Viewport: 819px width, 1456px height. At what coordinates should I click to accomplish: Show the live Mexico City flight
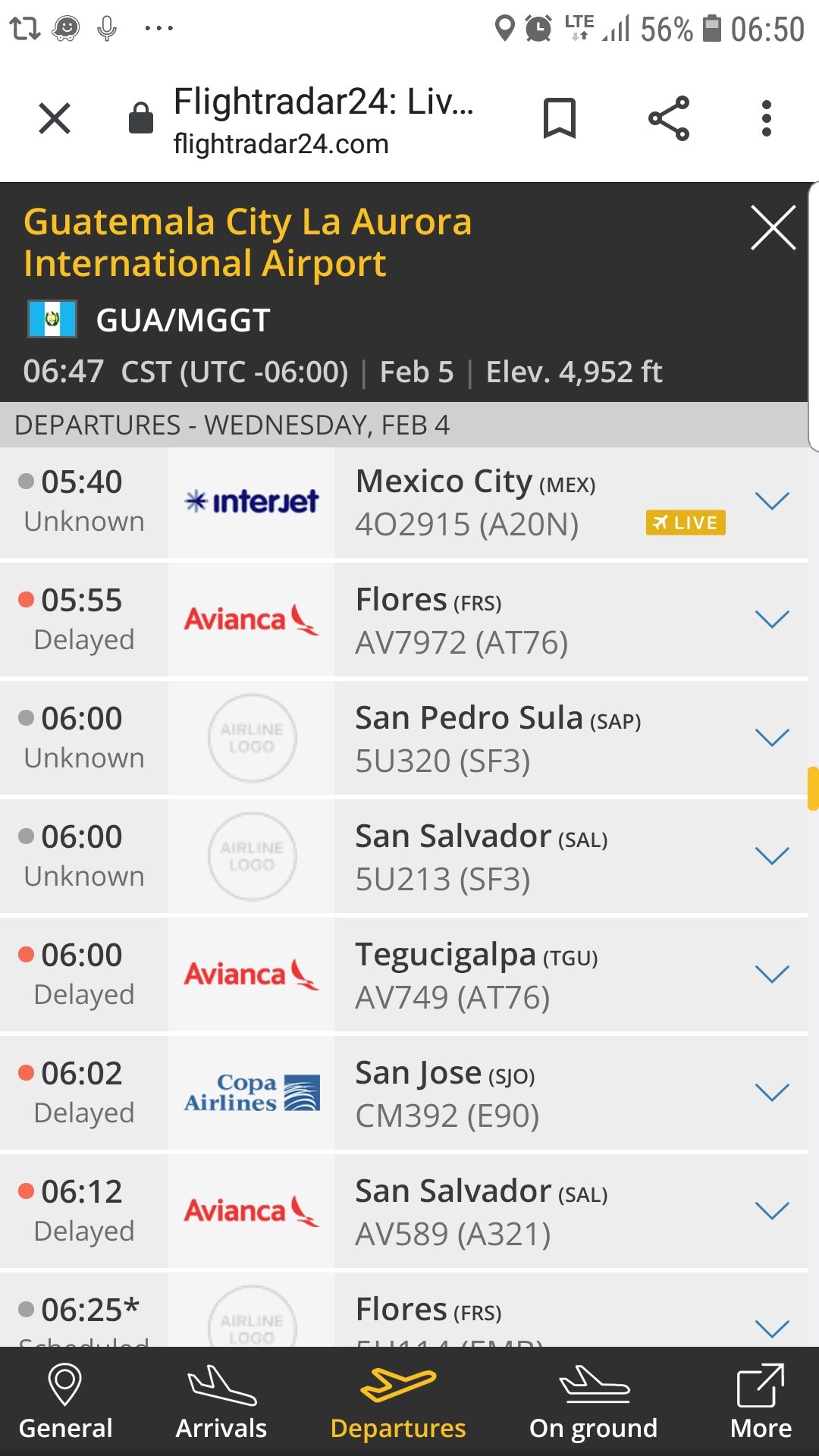point(686,522)
